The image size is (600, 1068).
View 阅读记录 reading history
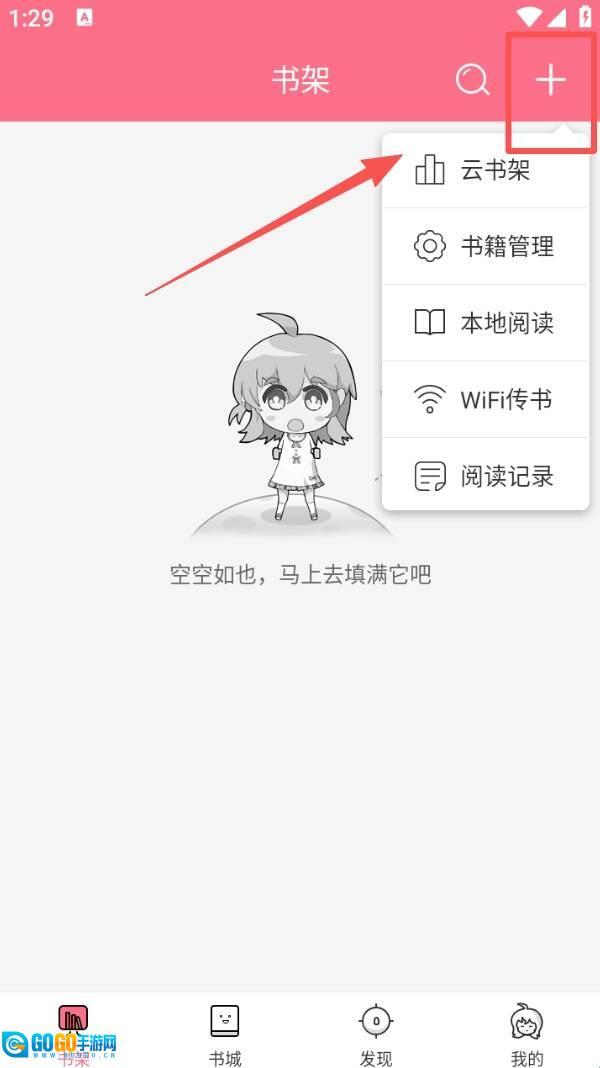coord(486,476)
